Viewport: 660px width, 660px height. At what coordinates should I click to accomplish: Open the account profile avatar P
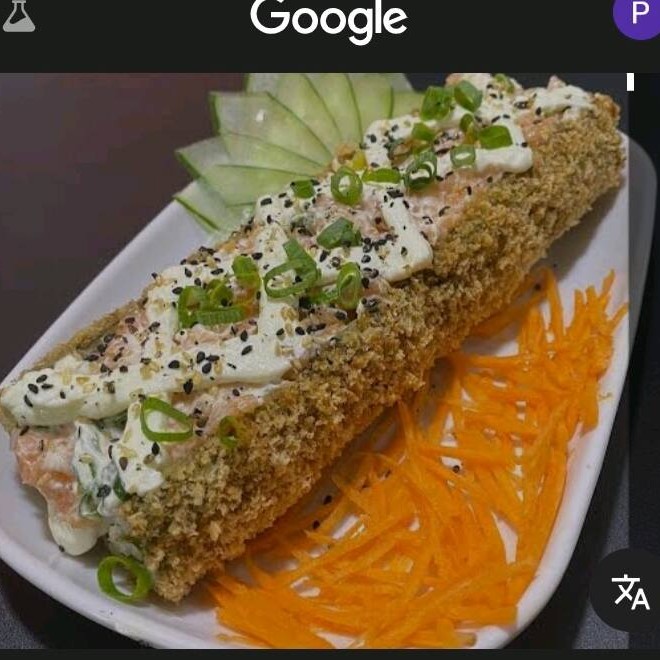[x=639, y=16]
